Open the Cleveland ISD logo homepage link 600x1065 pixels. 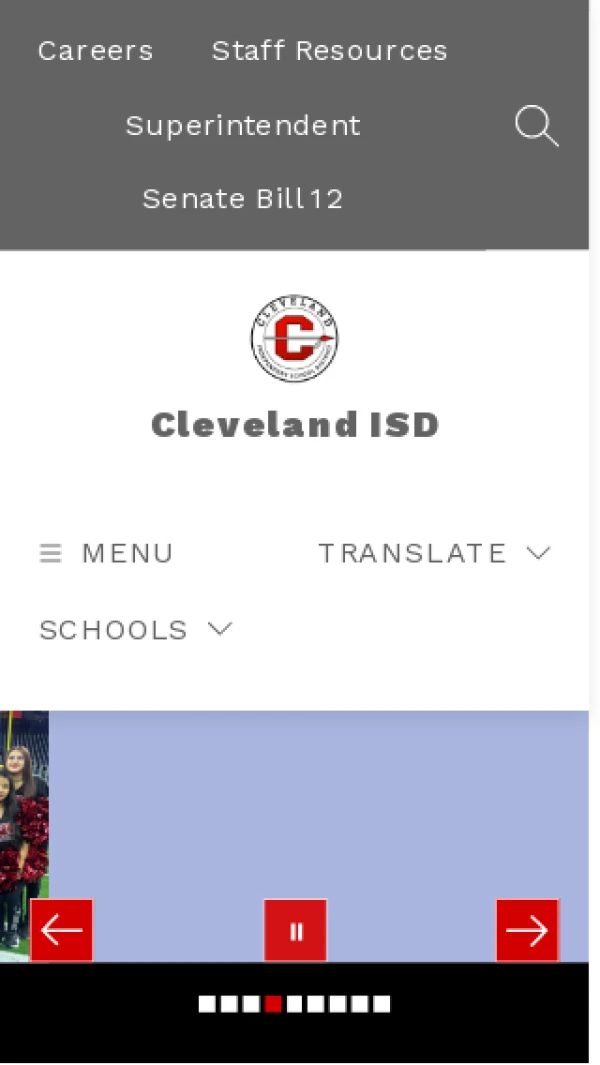click(x=294, y=339)
